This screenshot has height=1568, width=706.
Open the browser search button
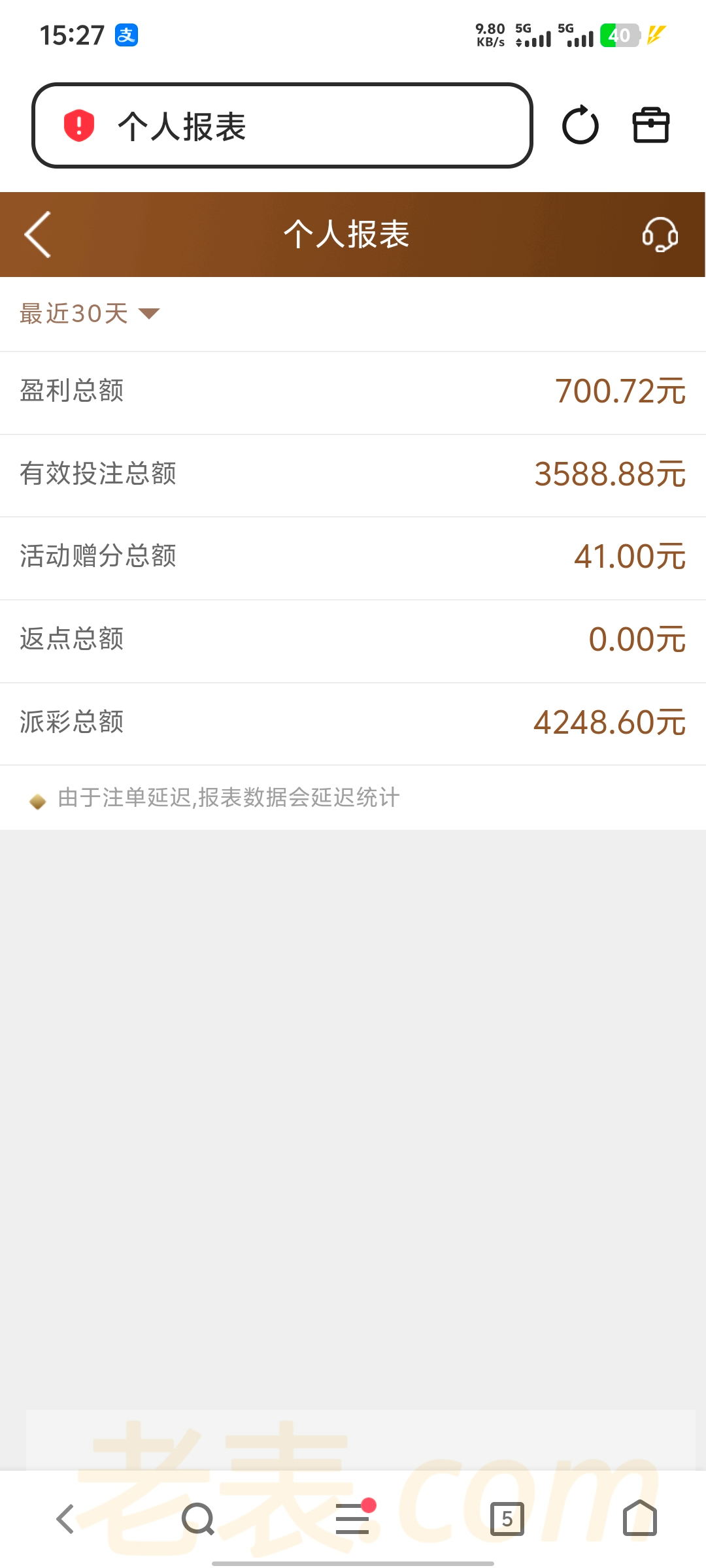(x=198, y=1519)
